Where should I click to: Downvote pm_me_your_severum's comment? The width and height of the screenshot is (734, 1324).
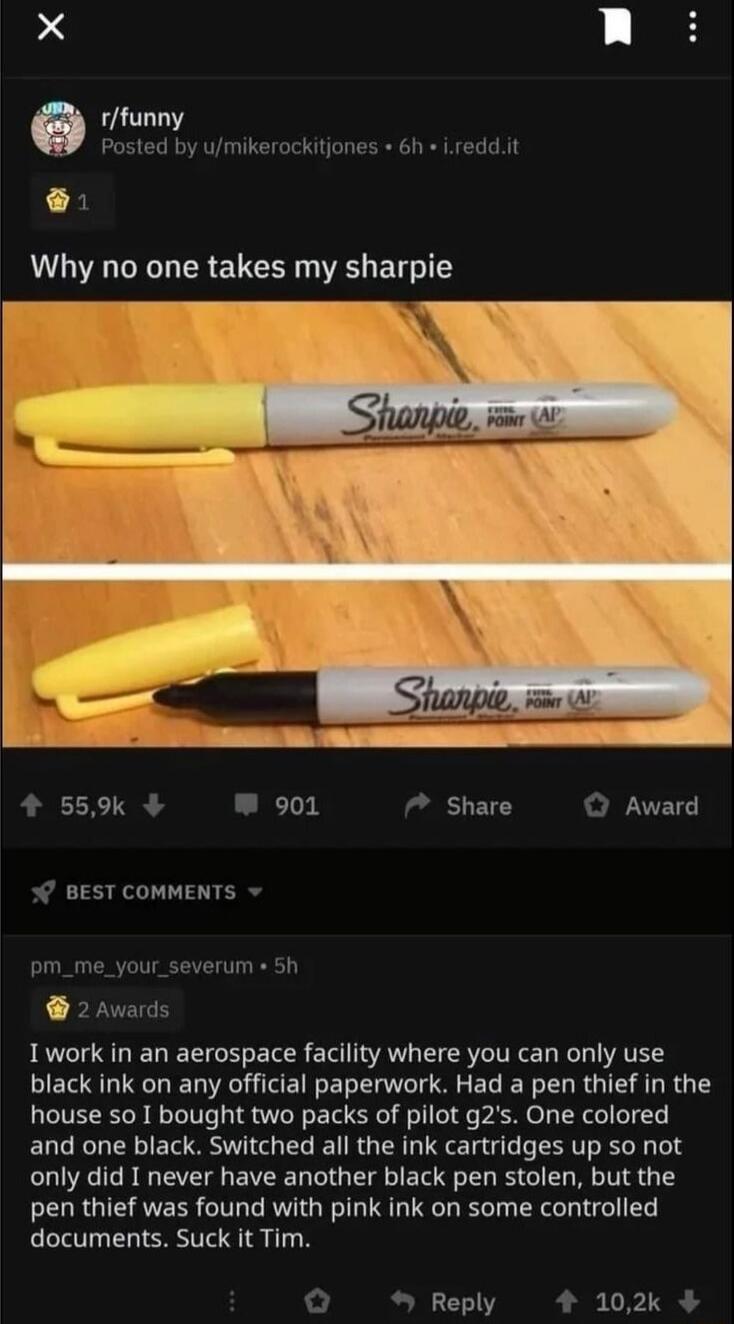pos(688,1301)
